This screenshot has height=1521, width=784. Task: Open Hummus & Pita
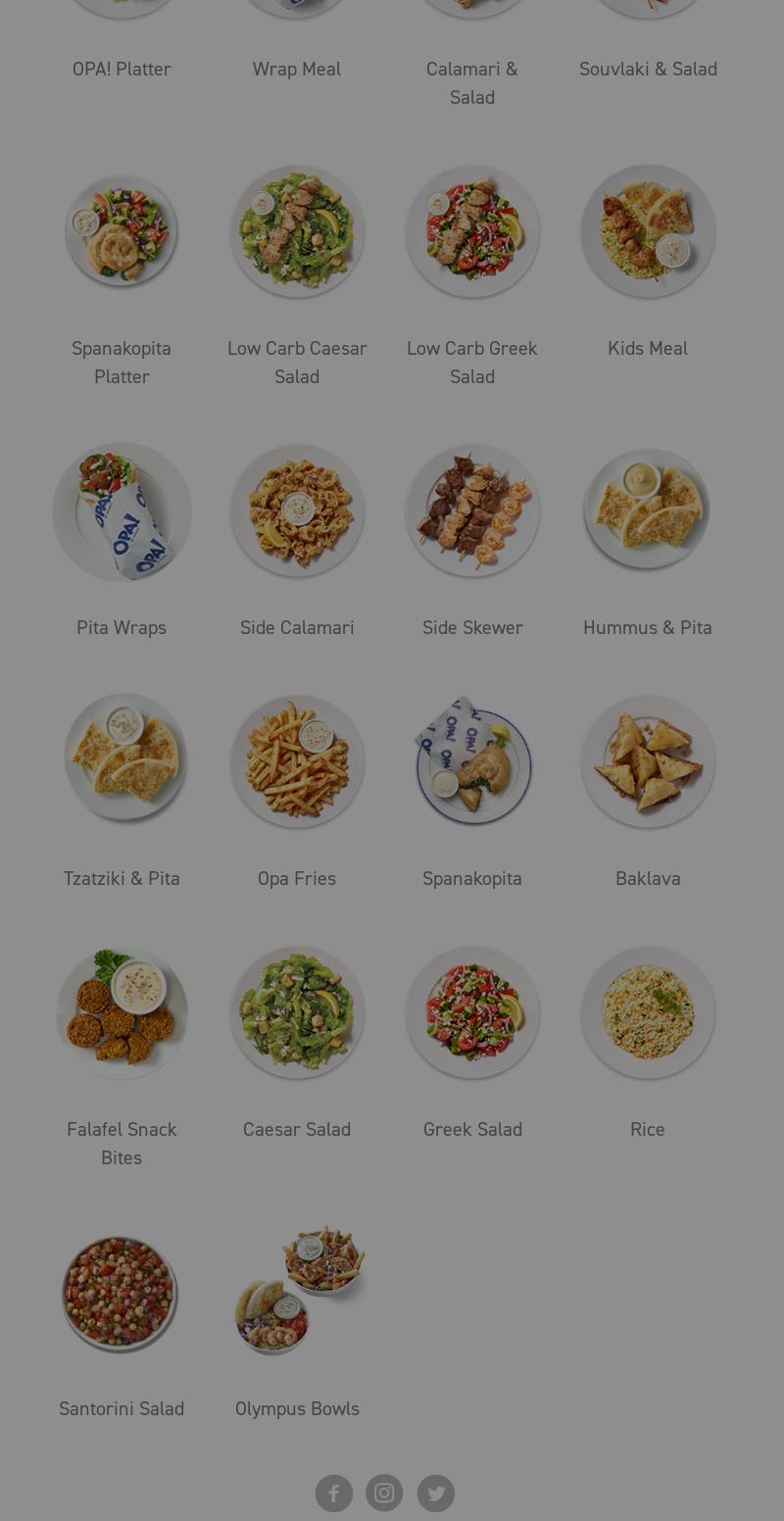[x=648, y=512]
